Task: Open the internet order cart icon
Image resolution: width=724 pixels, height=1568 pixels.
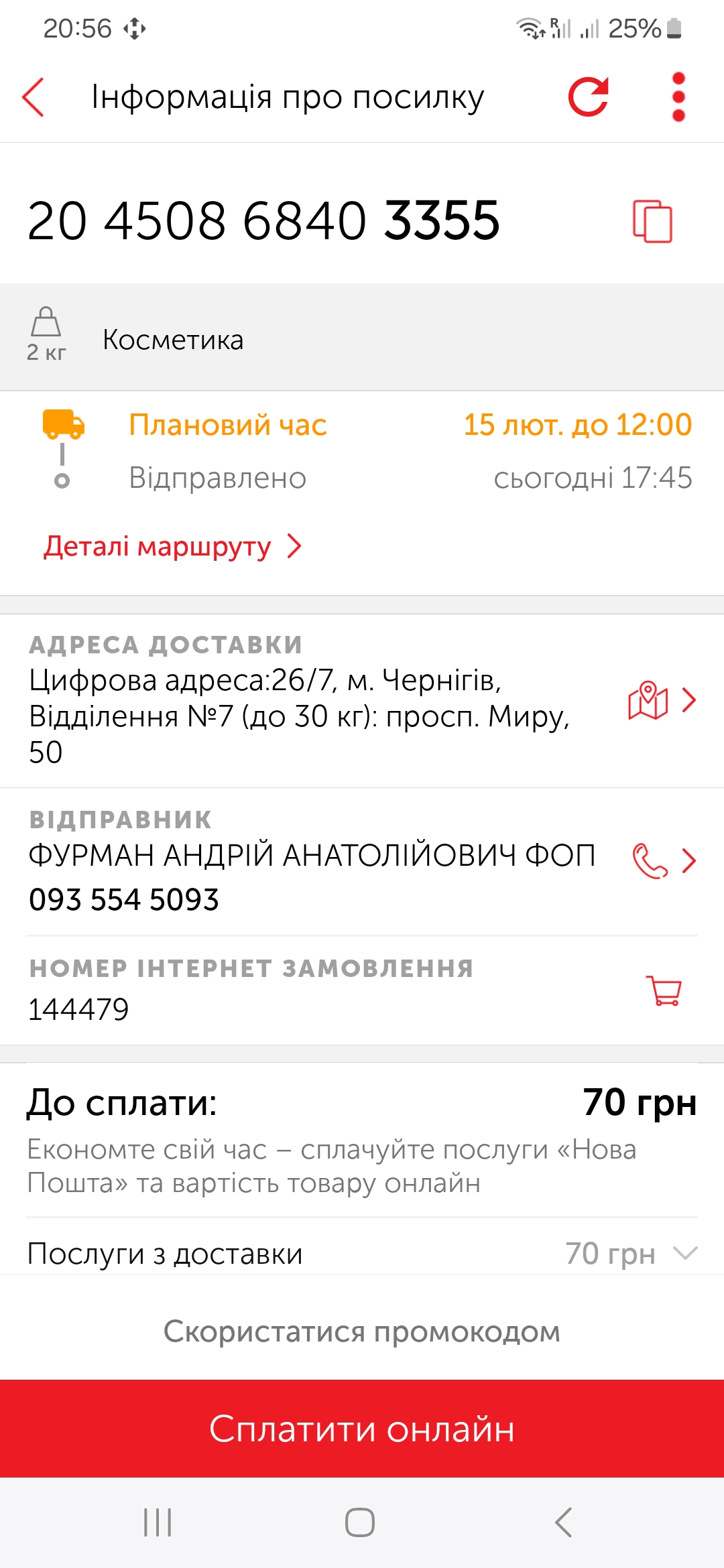Action: 664,990
